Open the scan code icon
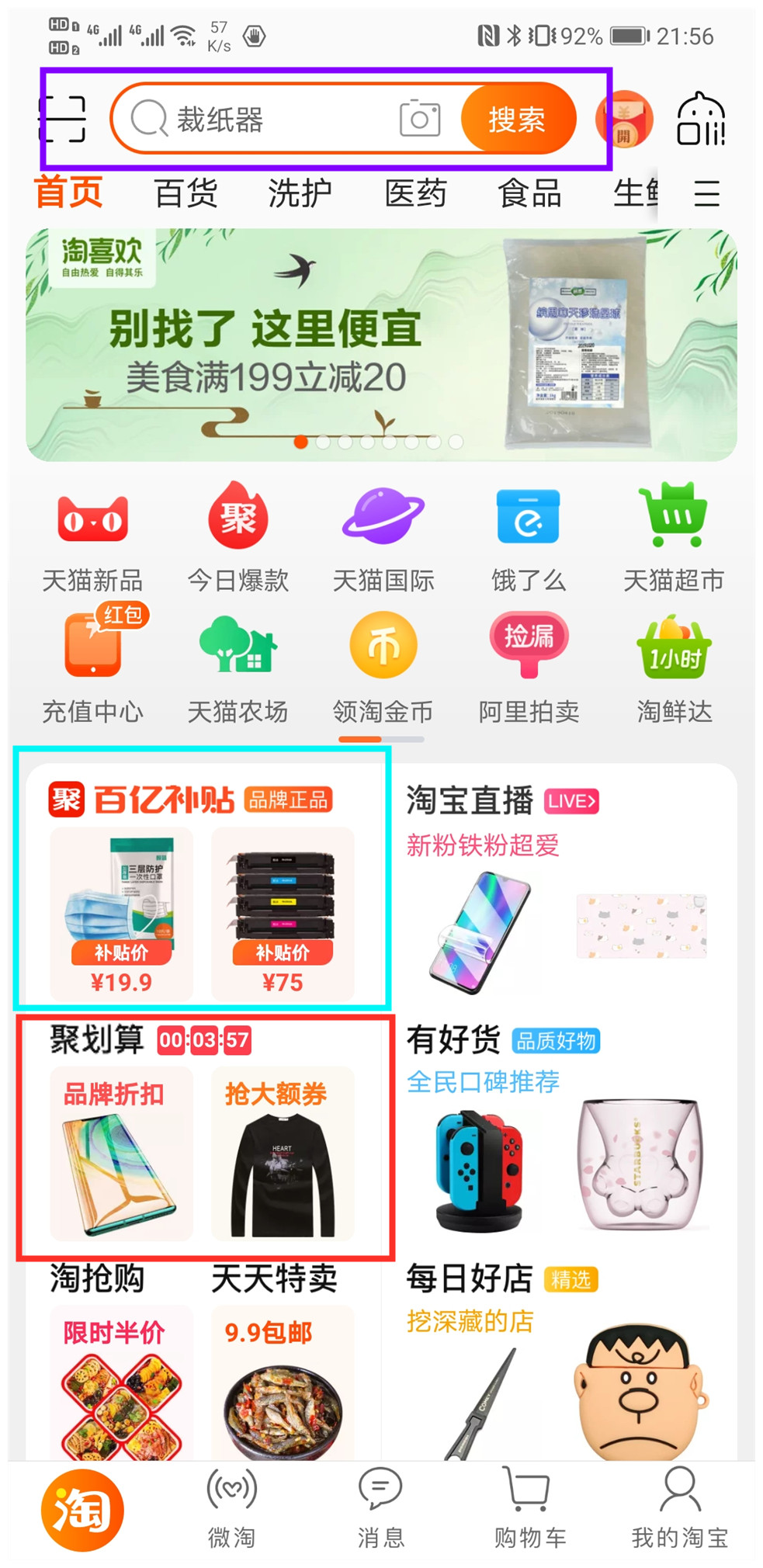 62,119
